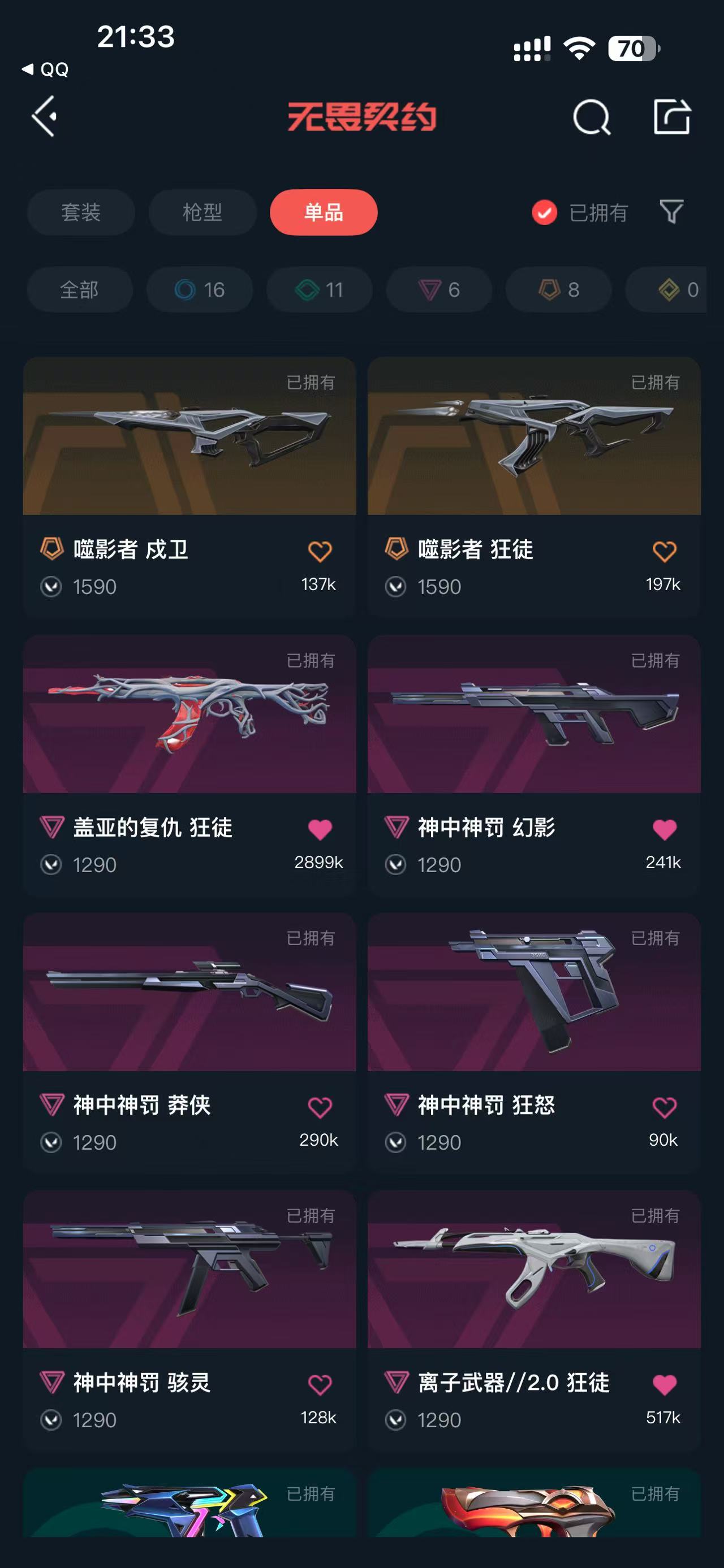Return to QQ via the status bar link
Viewport: 724px width, 1568px height.
pos(46,70)
